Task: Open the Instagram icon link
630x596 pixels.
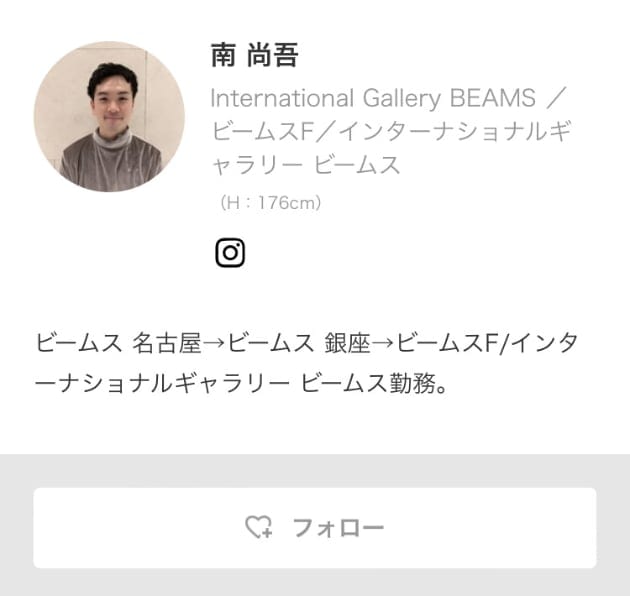Action: (230, 253)
